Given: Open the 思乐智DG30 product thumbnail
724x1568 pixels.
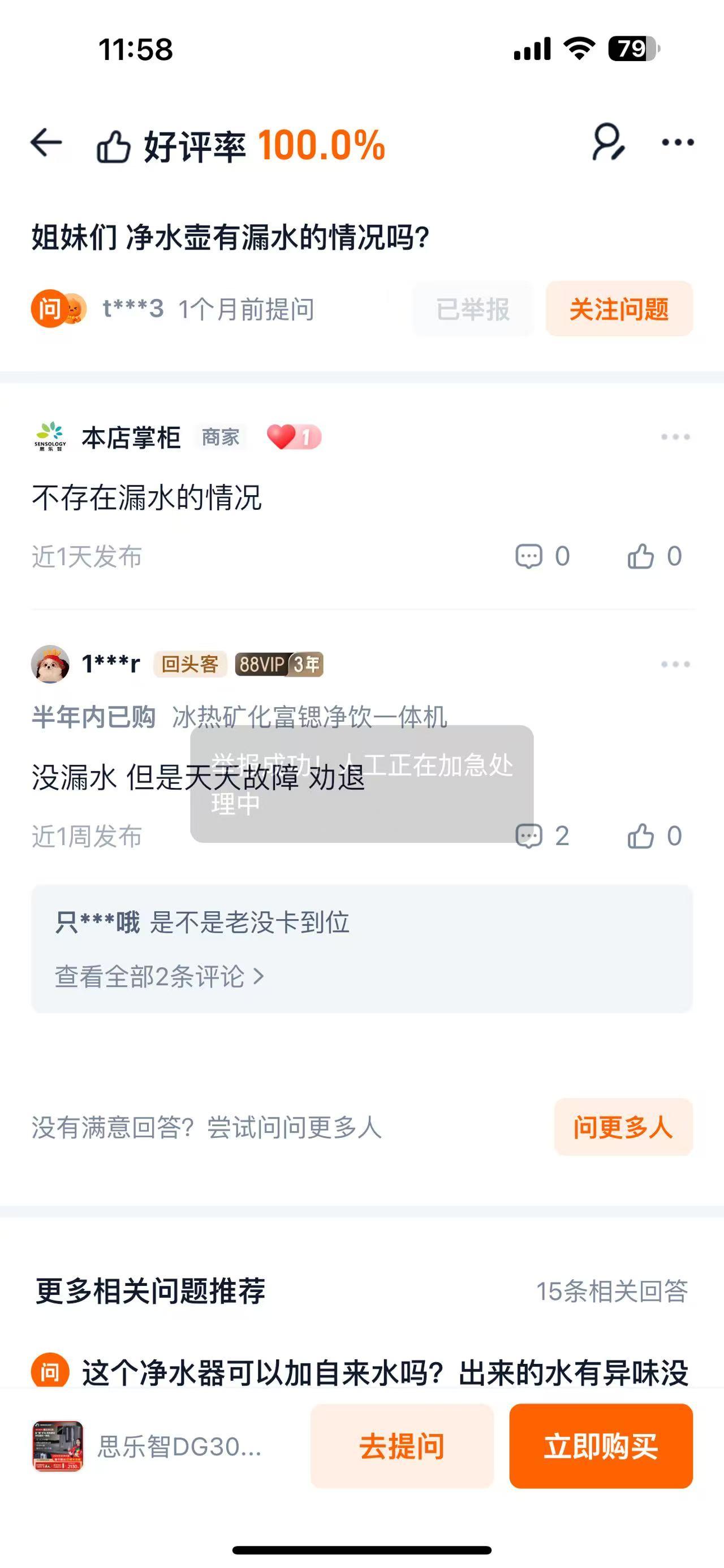Looking at the screenshot, I should tap(58, 1446).
